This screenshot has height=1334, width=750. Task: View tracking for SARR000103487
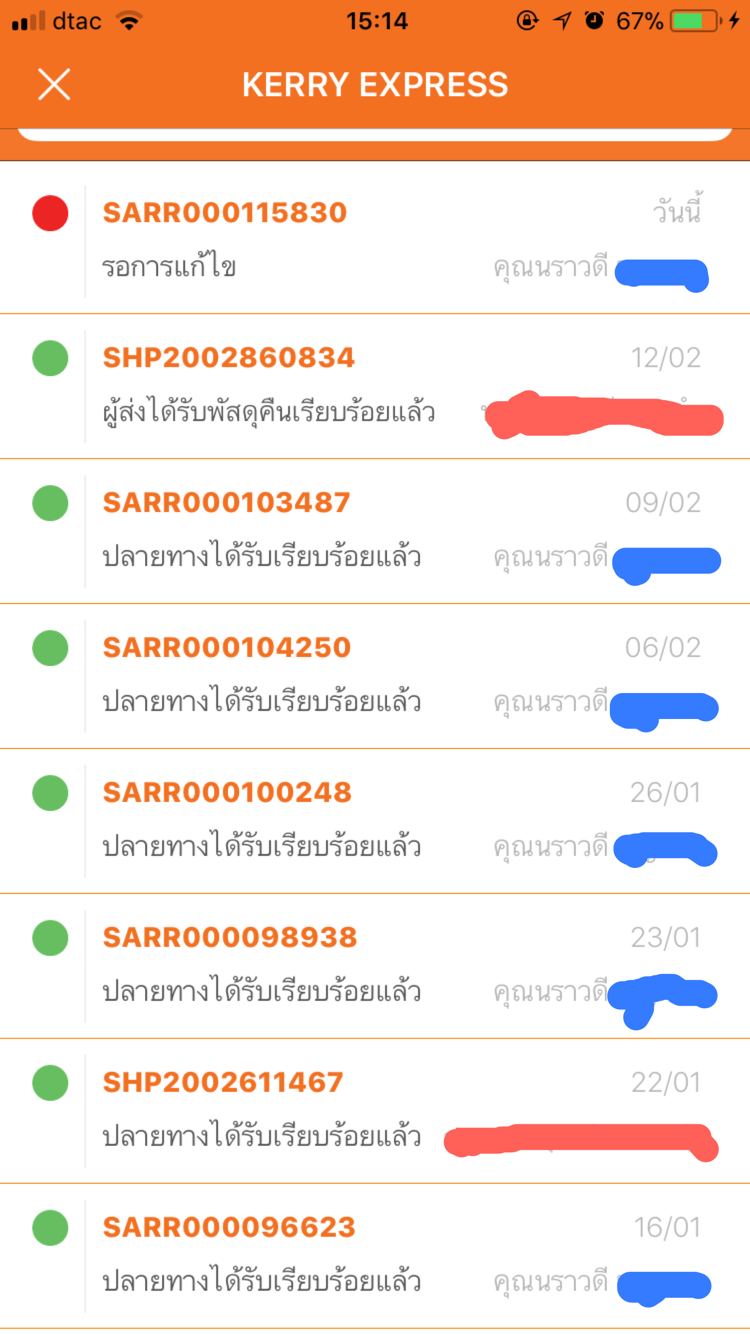(375, 531)
